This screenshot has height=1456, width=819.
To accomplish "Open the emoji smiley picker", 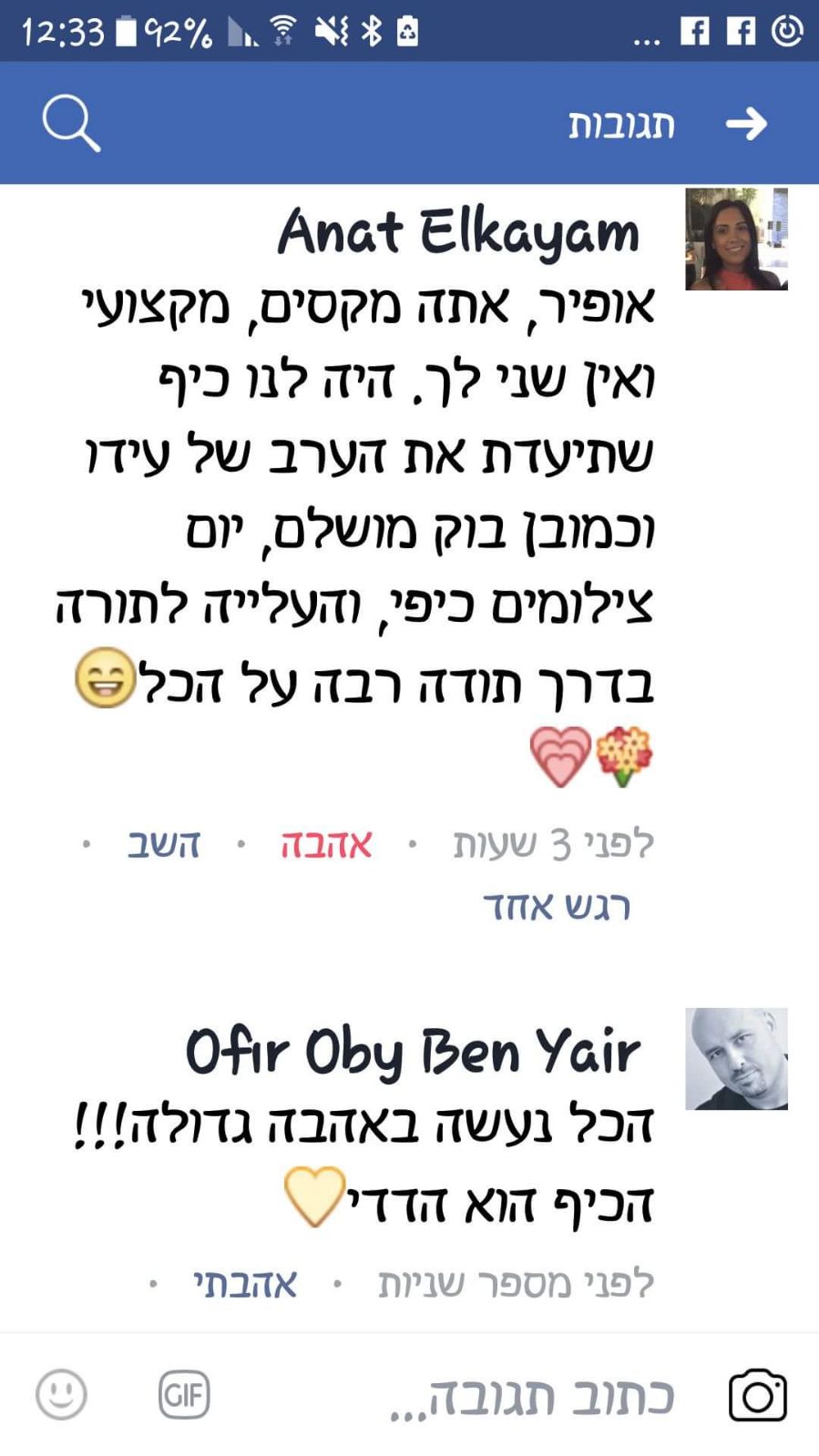I will 61,1395.
